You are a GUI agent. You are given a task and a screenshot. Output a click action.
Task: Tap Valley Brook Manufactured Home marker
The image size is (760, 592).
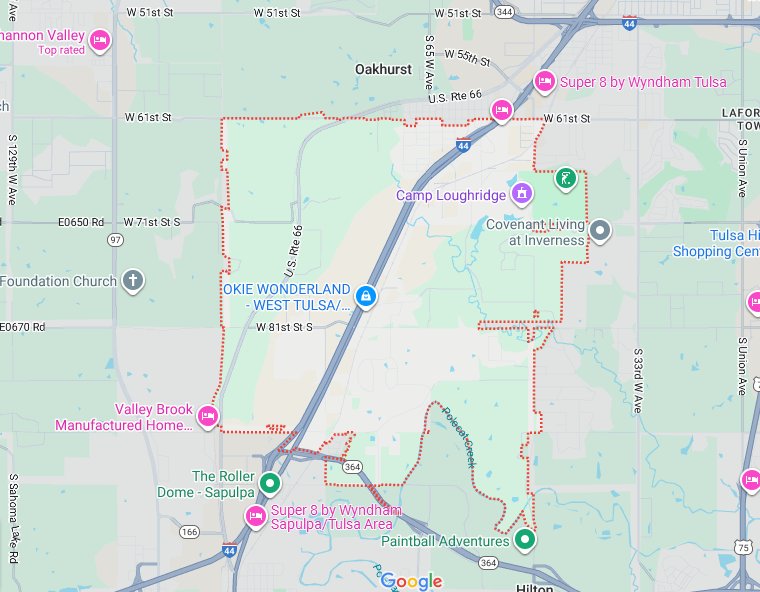(x=208, y=416)
